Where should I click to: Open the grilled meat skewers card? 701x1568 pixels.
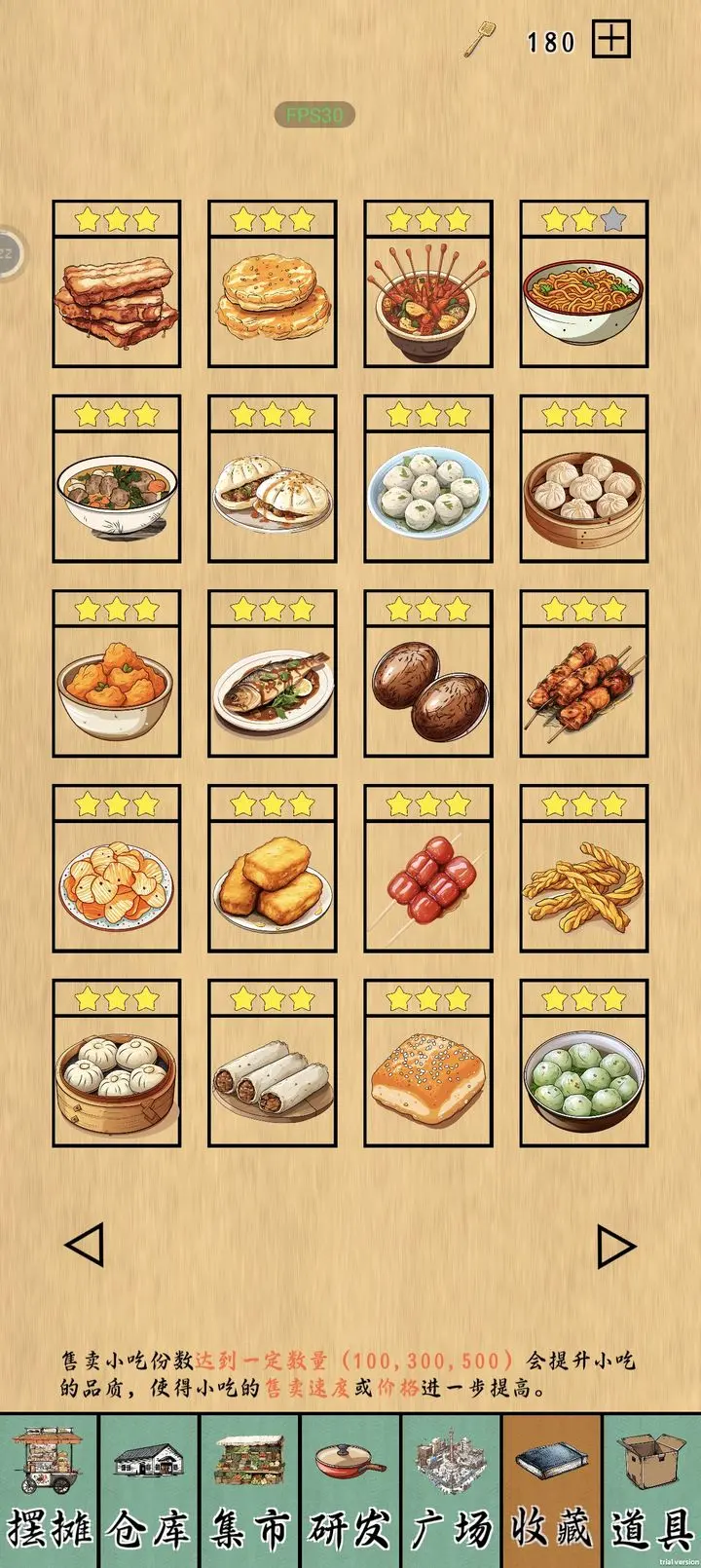(584, 673)
